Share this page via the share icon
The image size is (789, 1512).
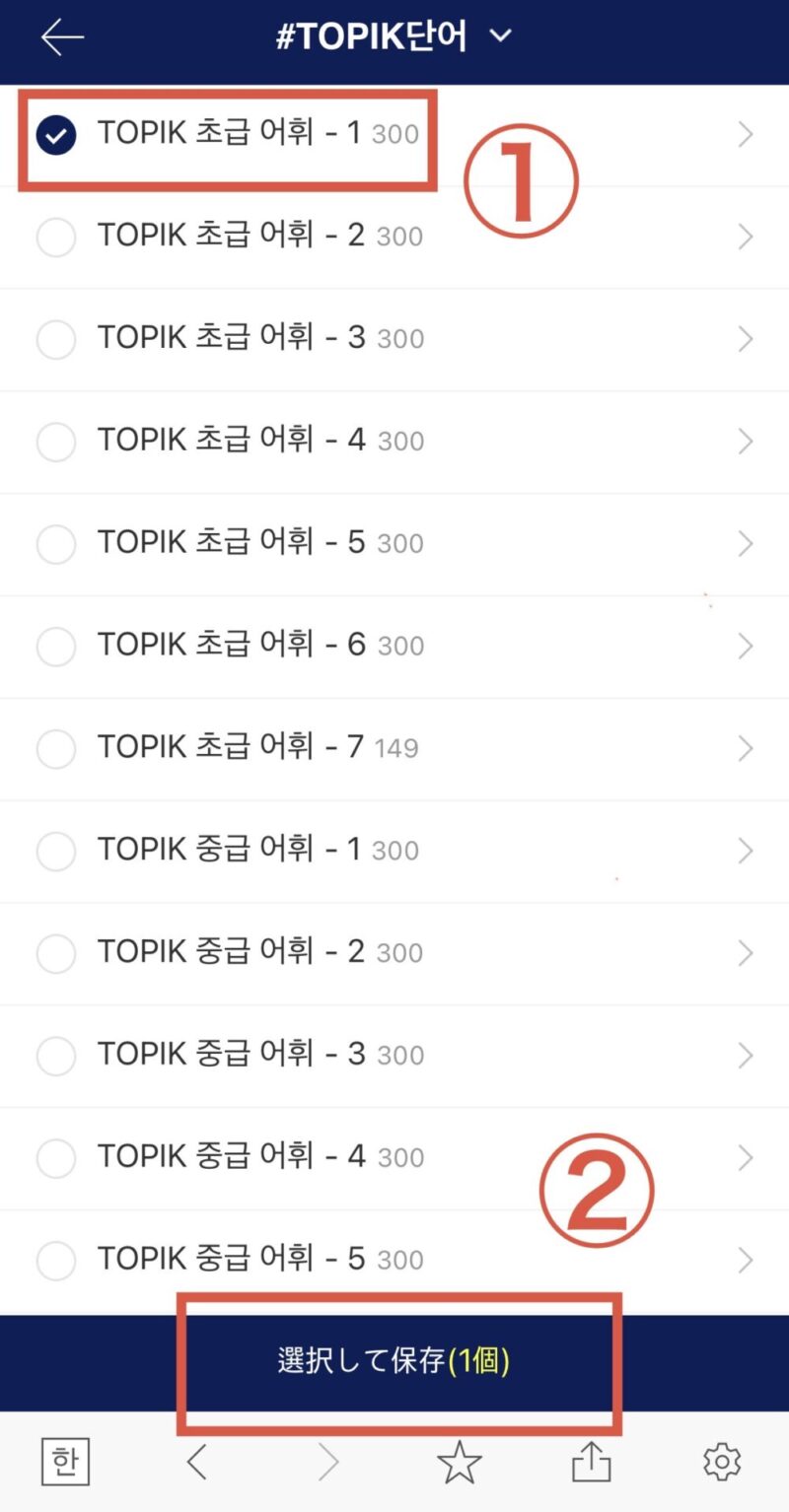coord(592,1462)
